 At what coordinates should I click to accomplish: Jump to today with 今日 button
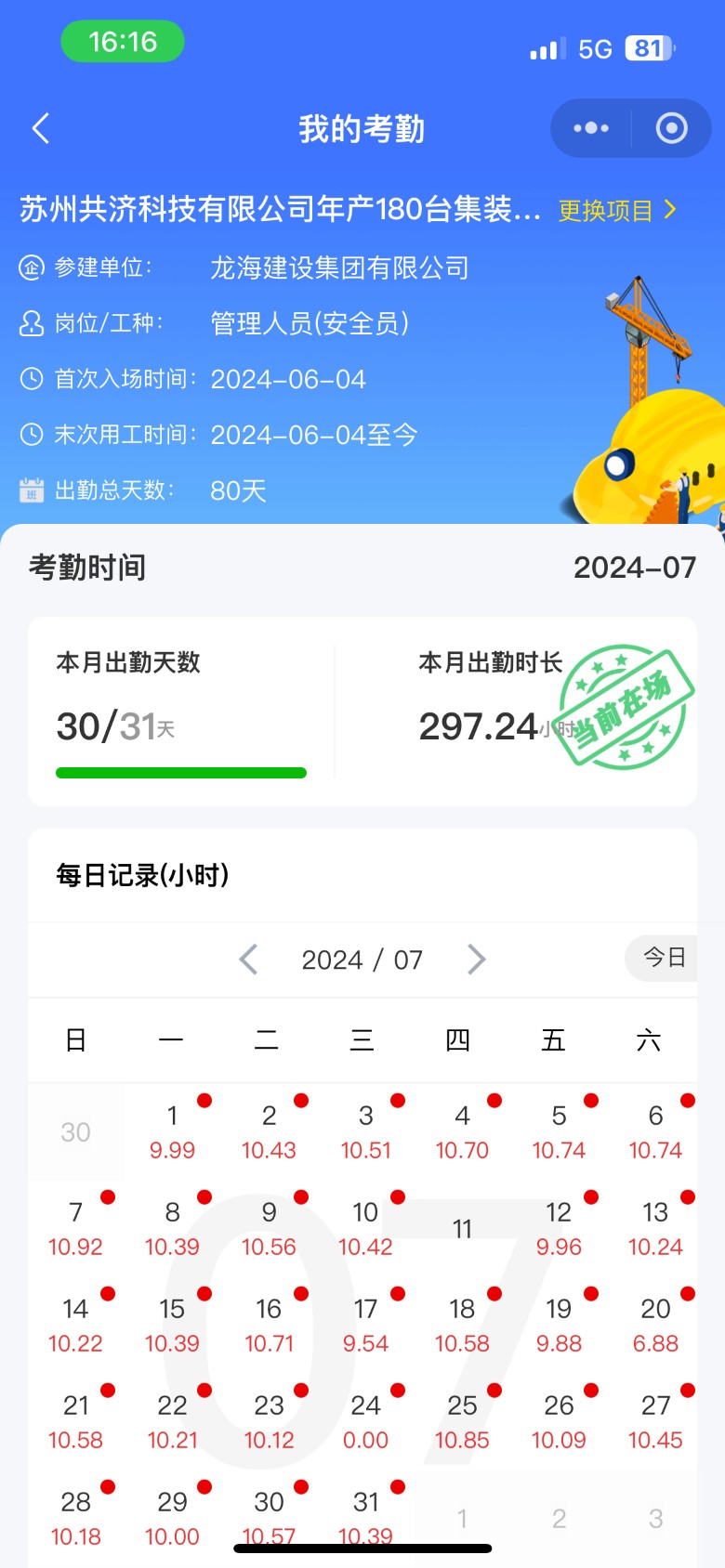point(664,958)
